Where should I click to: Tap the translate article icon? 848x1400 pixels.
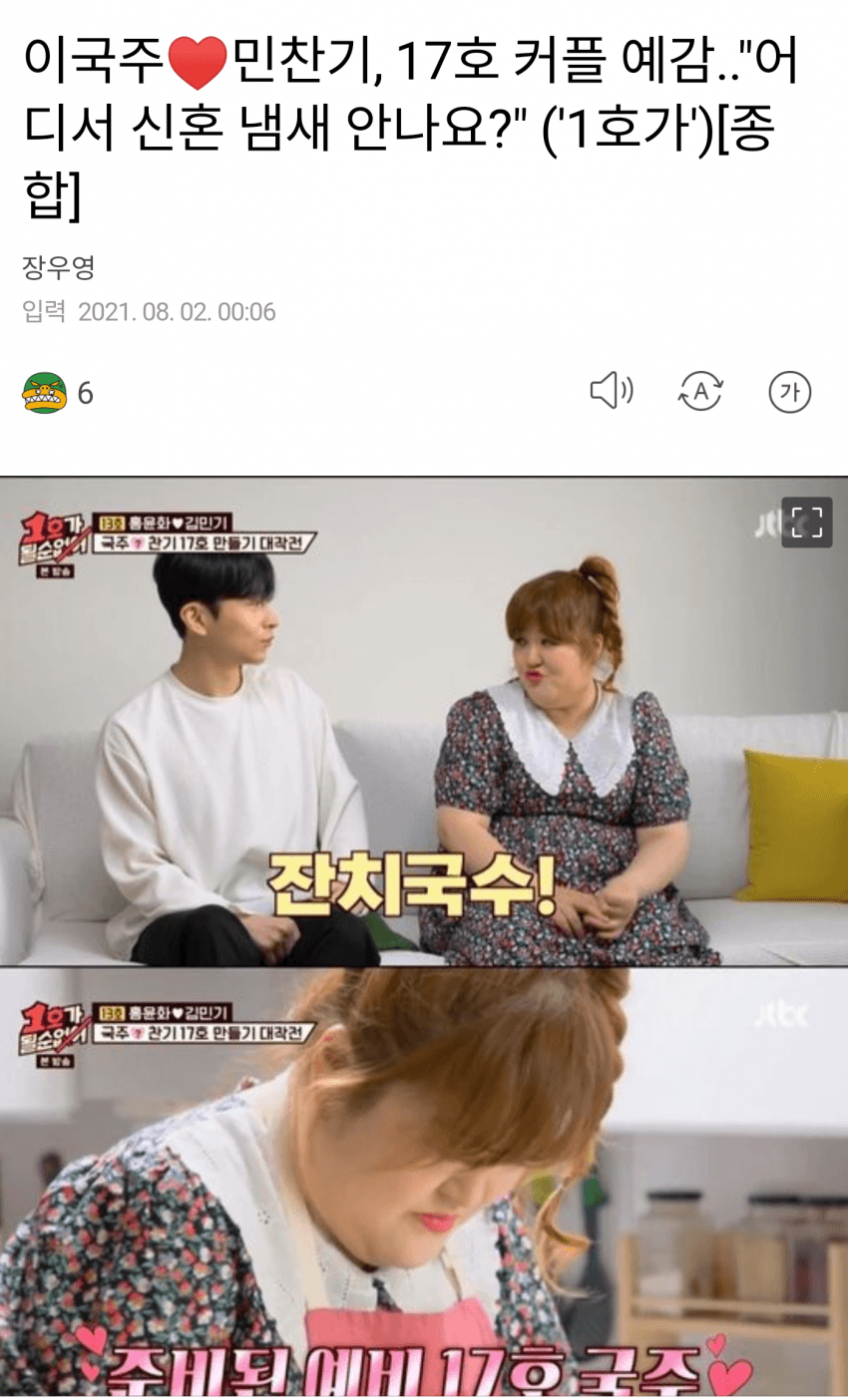click(x=700, y=391)
